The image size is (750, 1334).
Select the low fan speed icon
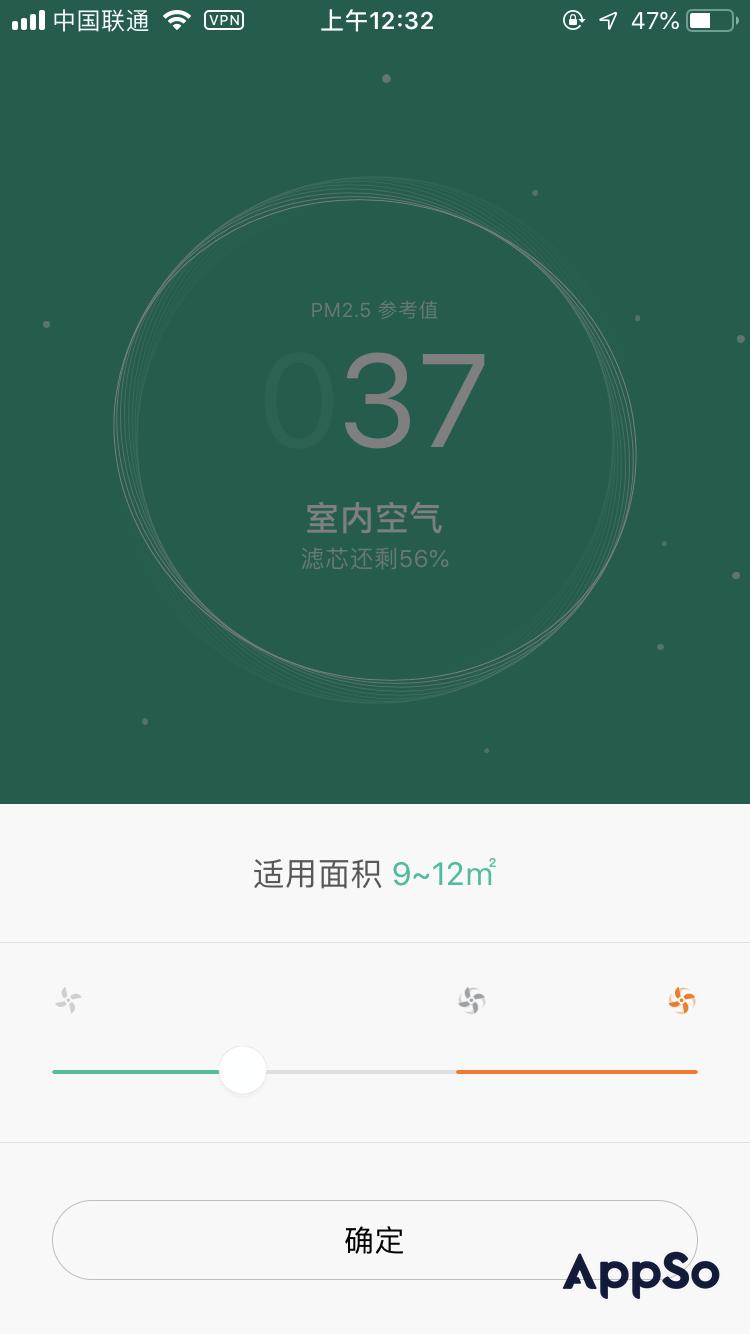[67, 999]
